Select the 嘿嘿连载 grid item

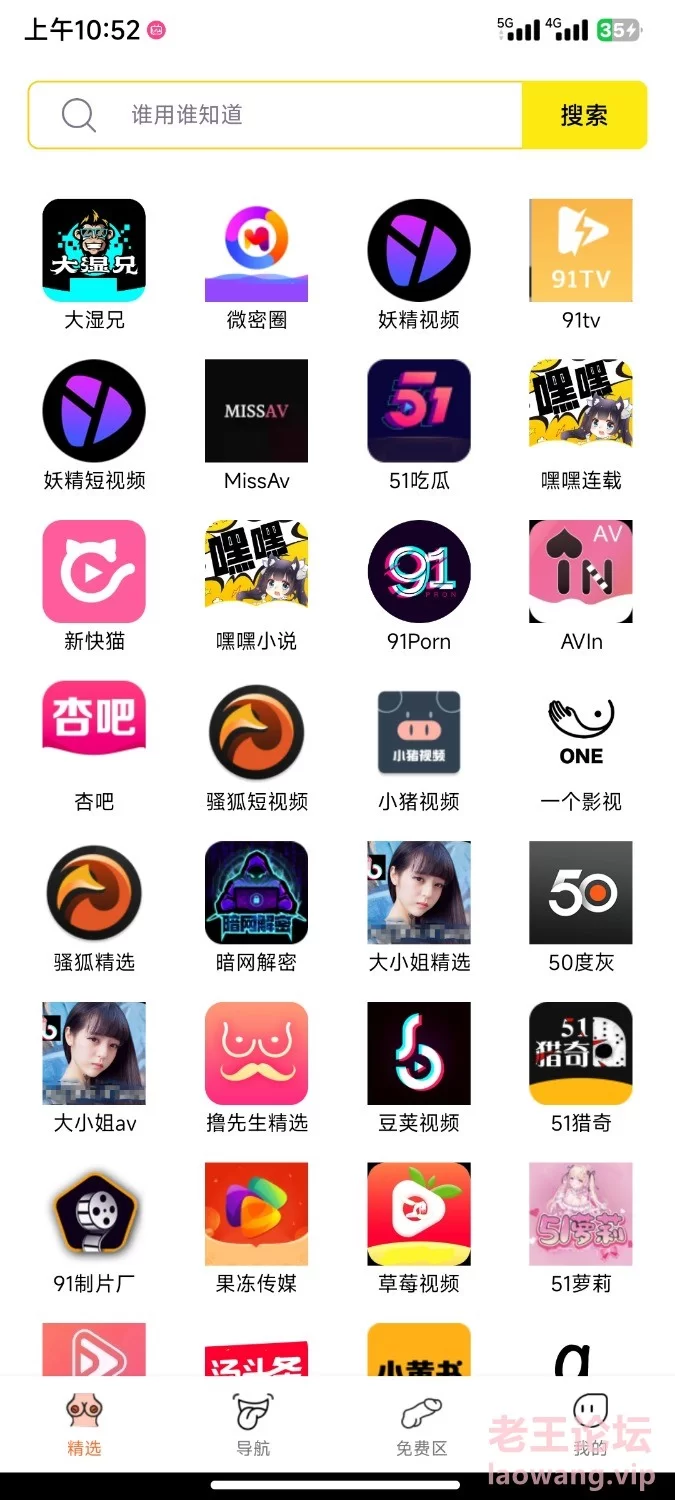coord(581,425)
